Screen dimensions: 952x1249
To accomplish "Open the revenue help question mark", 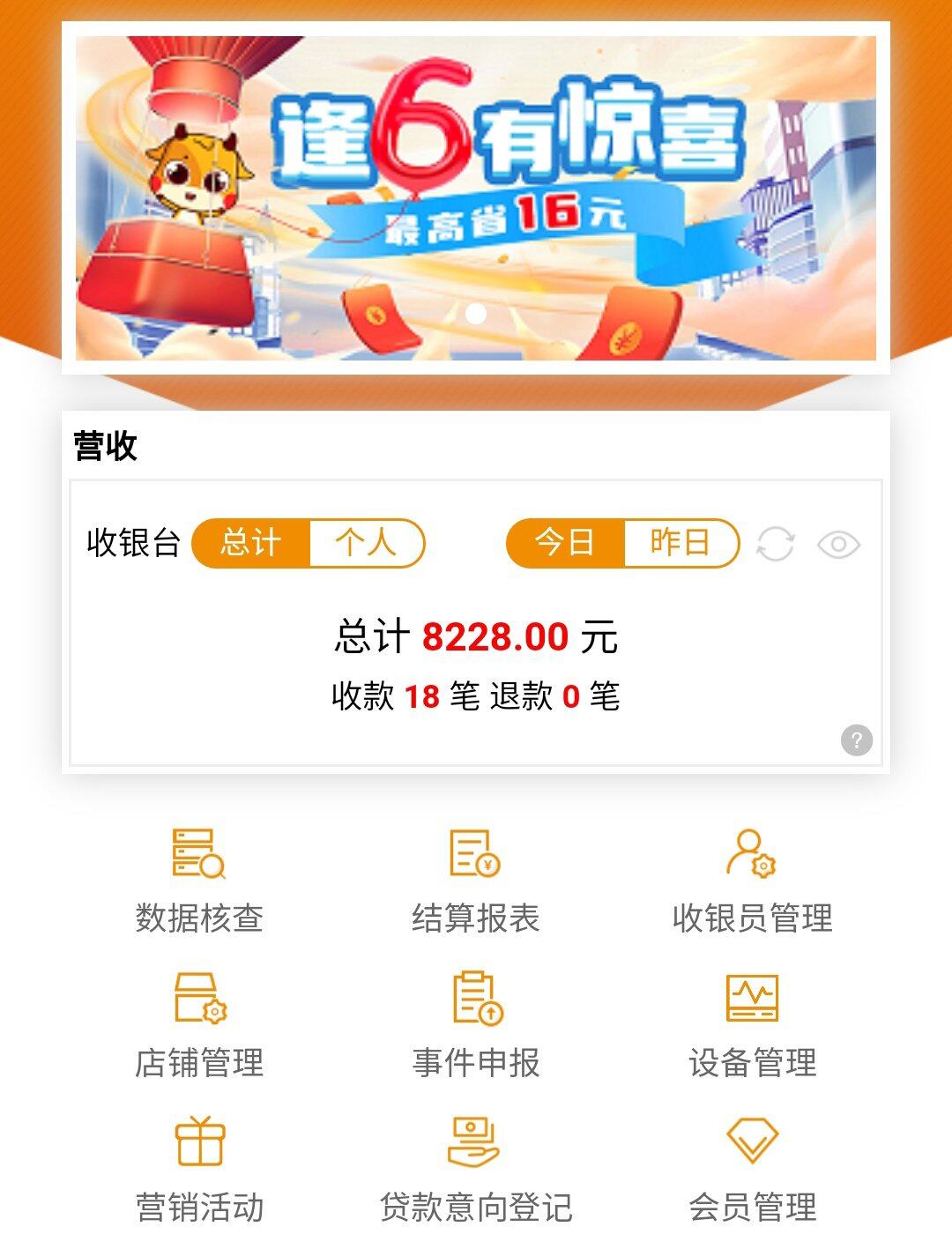I will (856, 740).
